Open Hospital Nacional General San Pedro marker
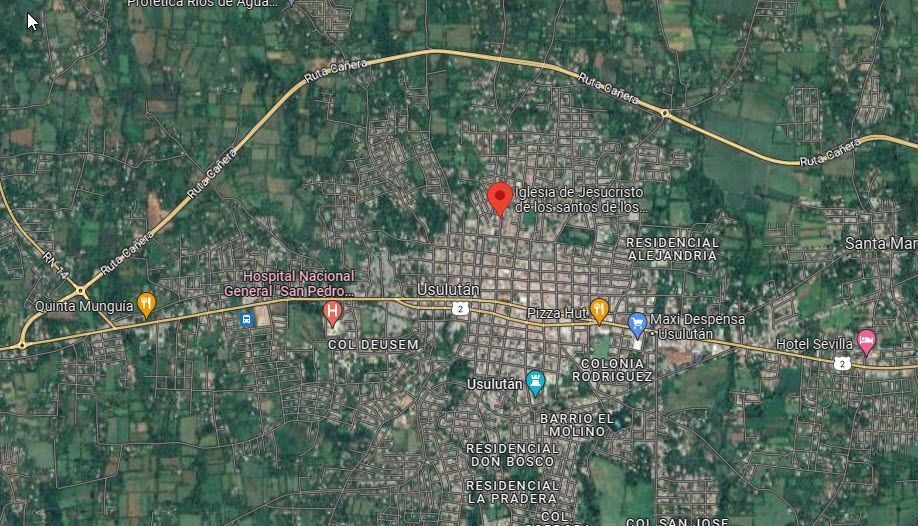This screenshot has width=918, height=526. [332, 313]
